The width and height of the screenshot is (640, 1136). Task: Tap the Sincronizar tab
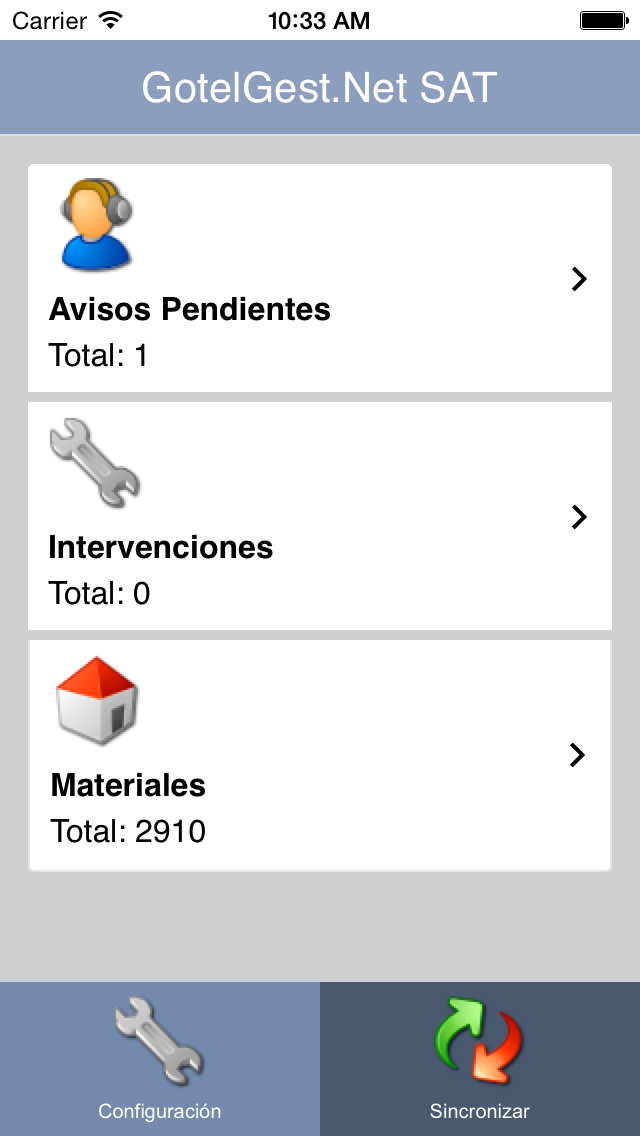480,1058
